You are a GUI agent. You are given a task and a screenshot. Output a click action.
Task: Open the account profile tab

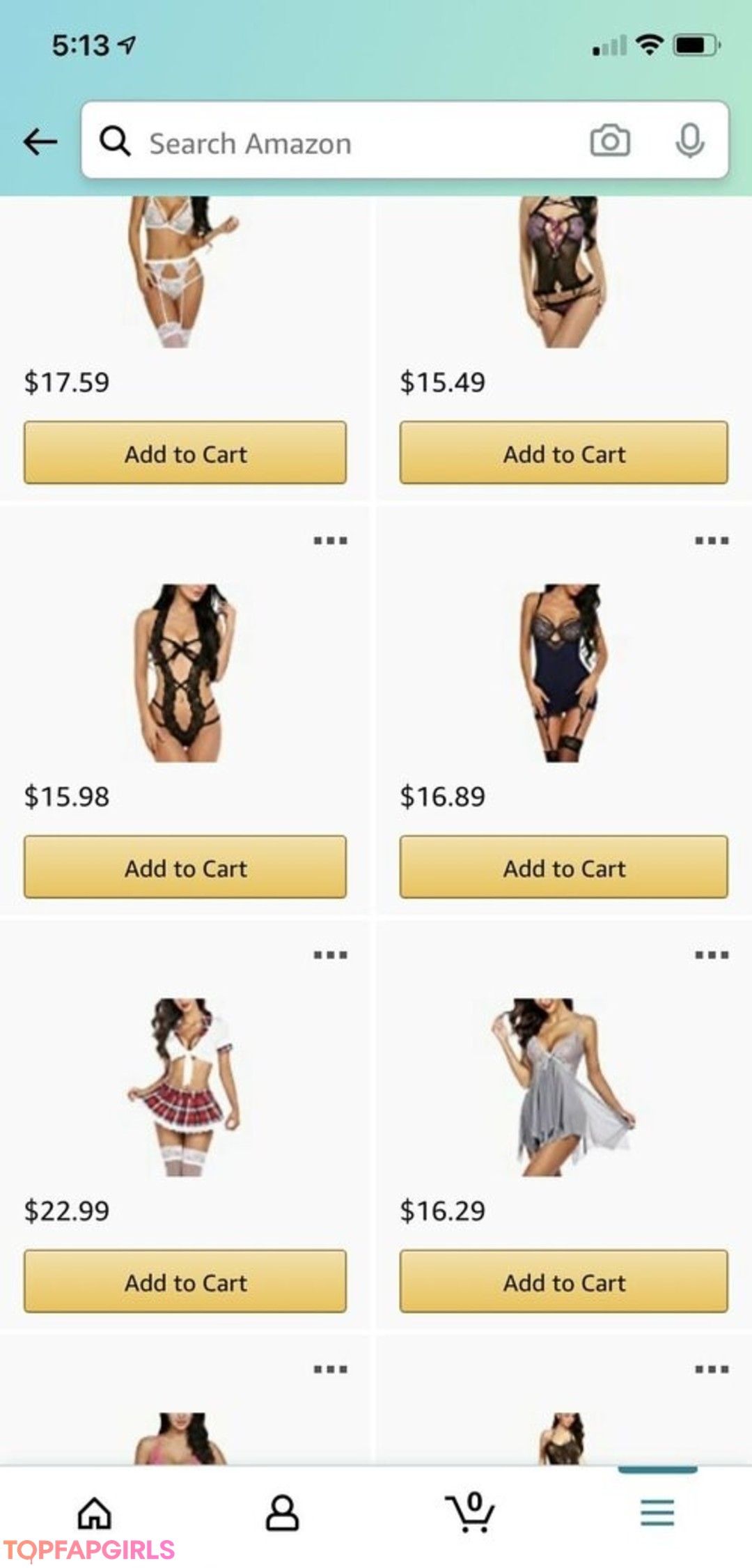pos(282,1513)
